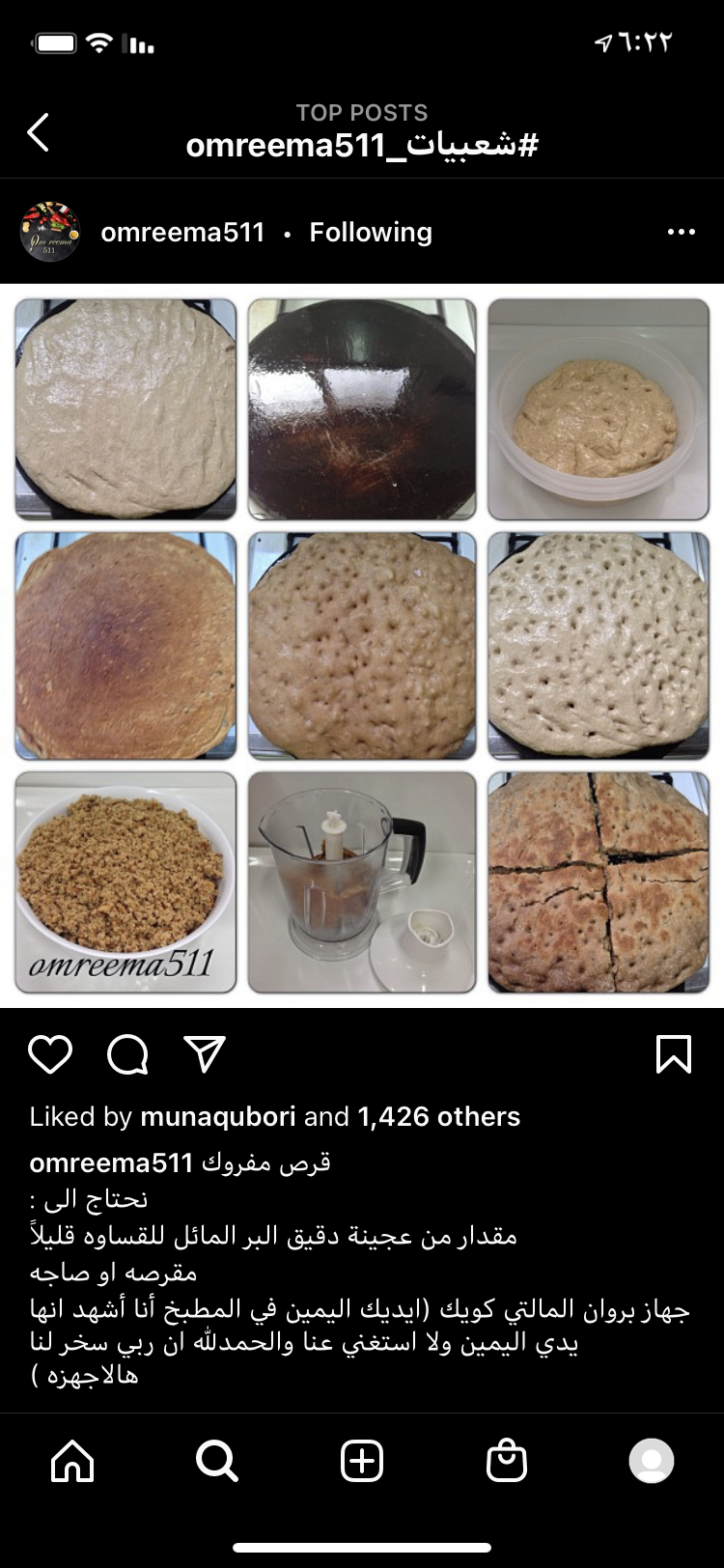Go back from the Top Posts page
Viewport: 724px width, 1568px height.
(x=39, y=132)
